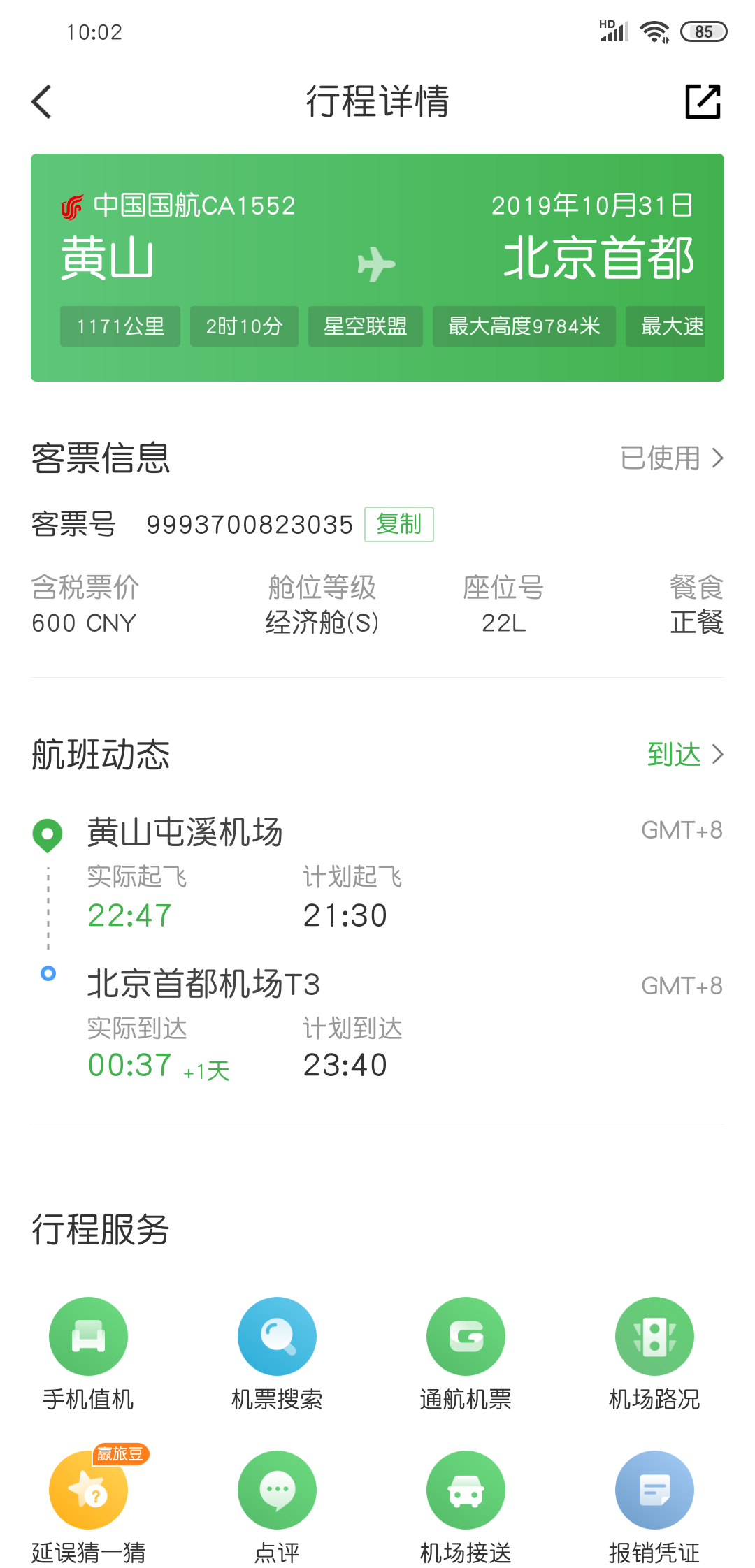Copy the ticket number with 复制
This screenshot has width=755, height=1568.
point(398,524)
